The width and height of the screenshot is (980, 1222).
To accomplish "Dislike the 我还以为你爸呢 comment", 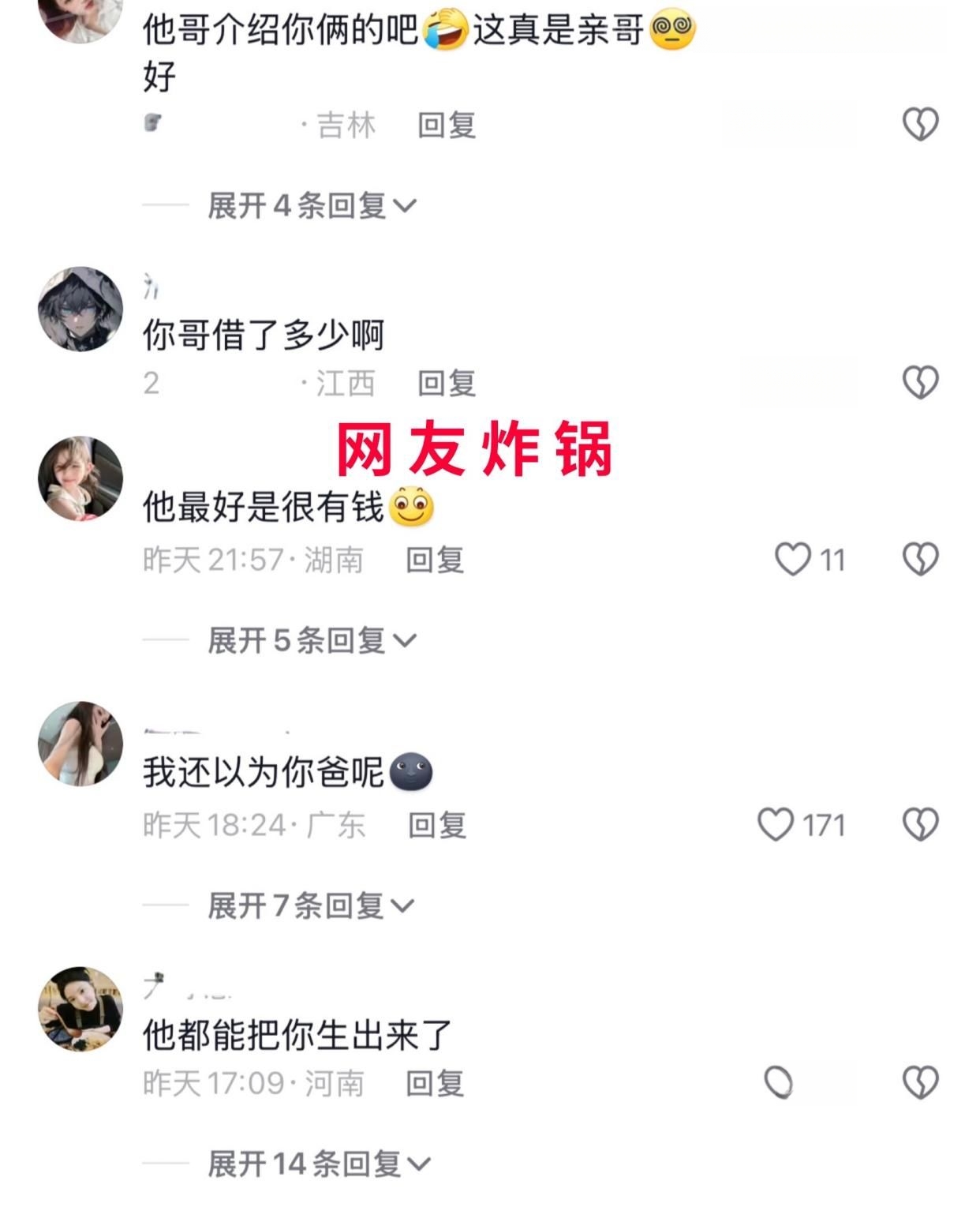I will point(920,825).
